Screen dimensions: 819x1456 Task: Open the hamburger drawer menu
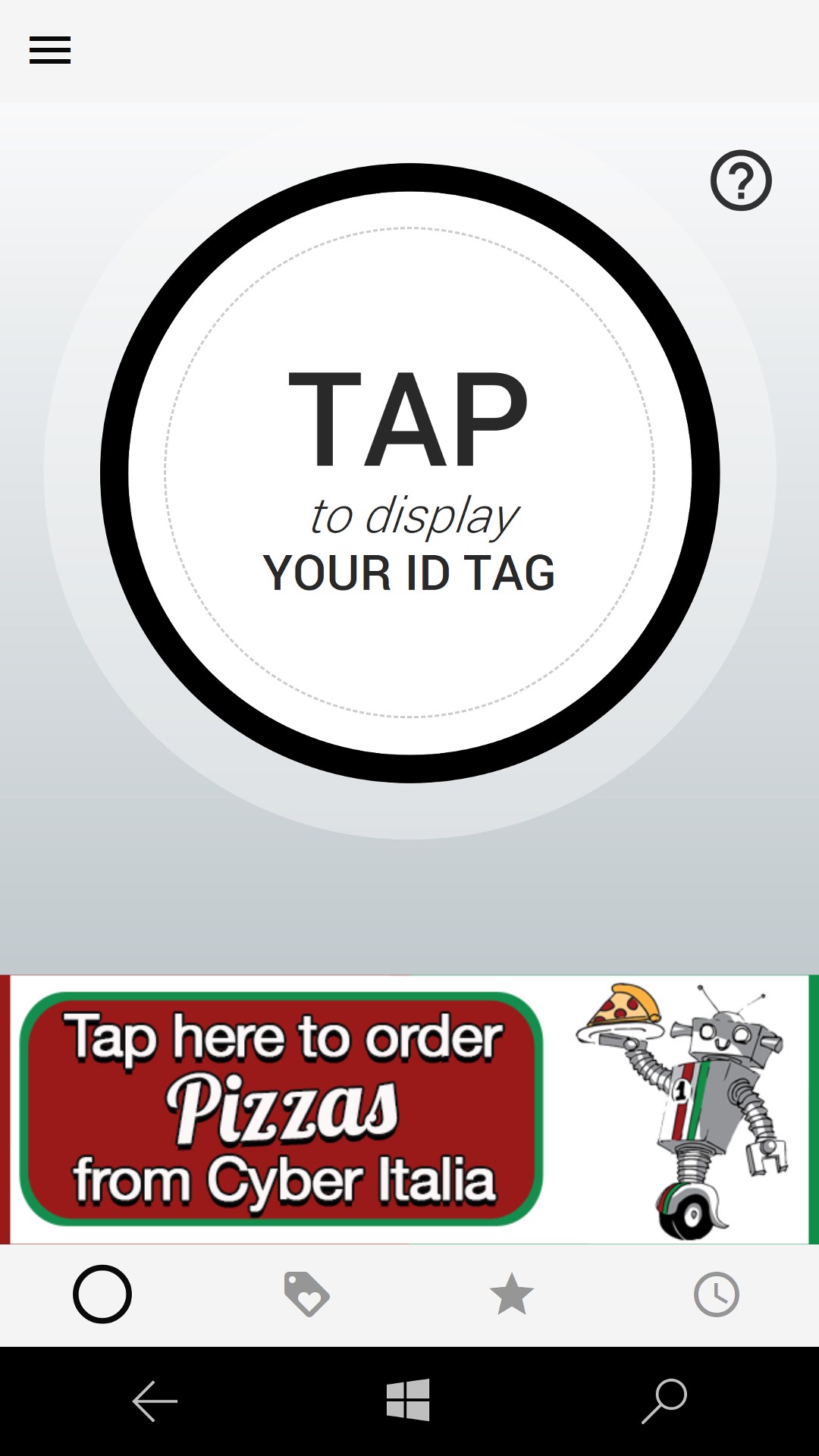coord(50,50)
